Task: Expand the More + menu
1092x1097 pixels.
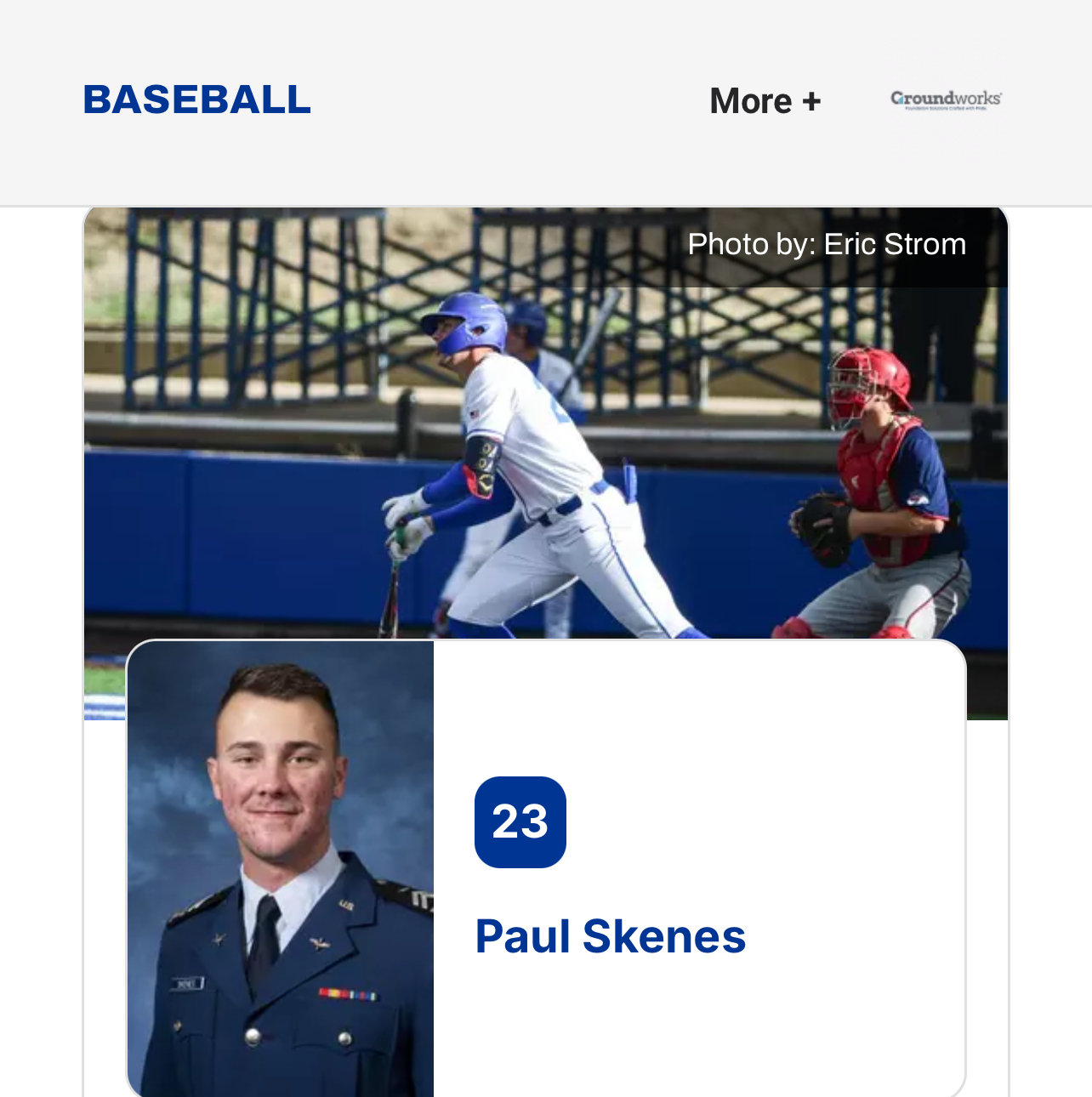Action: click(x=765, y=101)
